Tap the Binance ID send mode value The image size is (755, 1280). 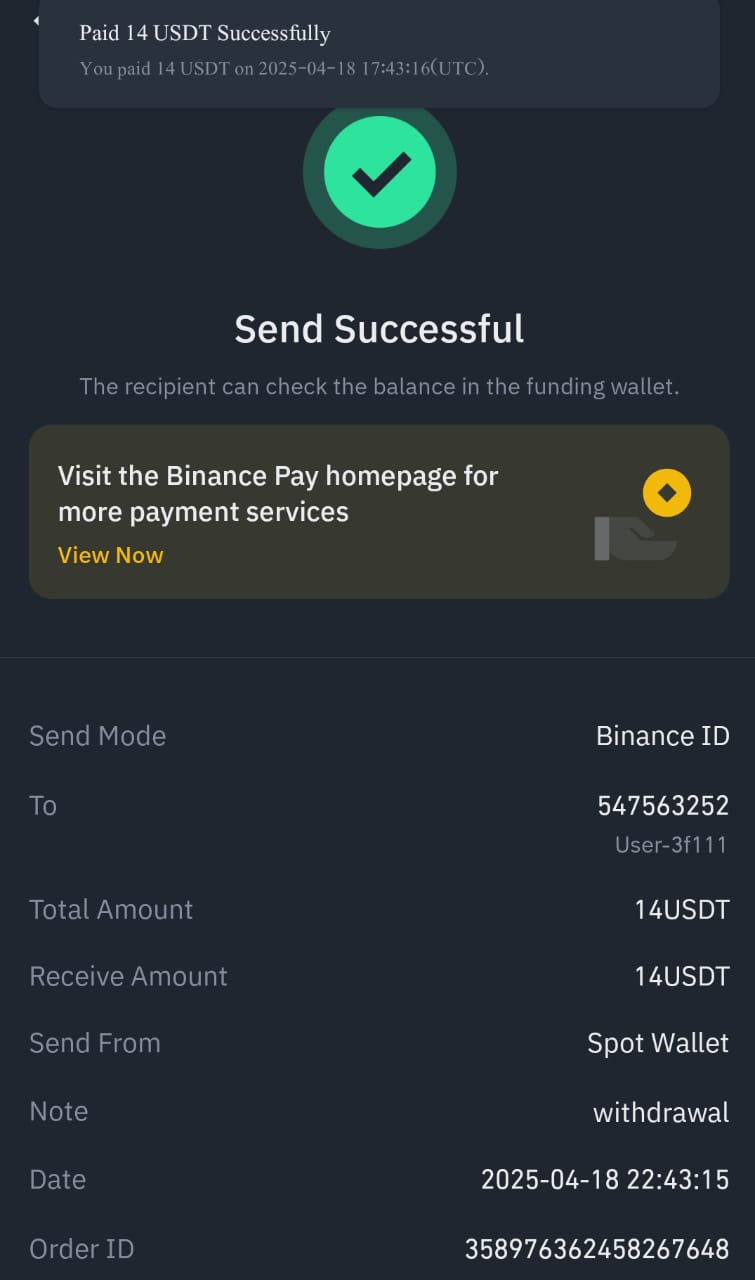click(x=663, y=735)
